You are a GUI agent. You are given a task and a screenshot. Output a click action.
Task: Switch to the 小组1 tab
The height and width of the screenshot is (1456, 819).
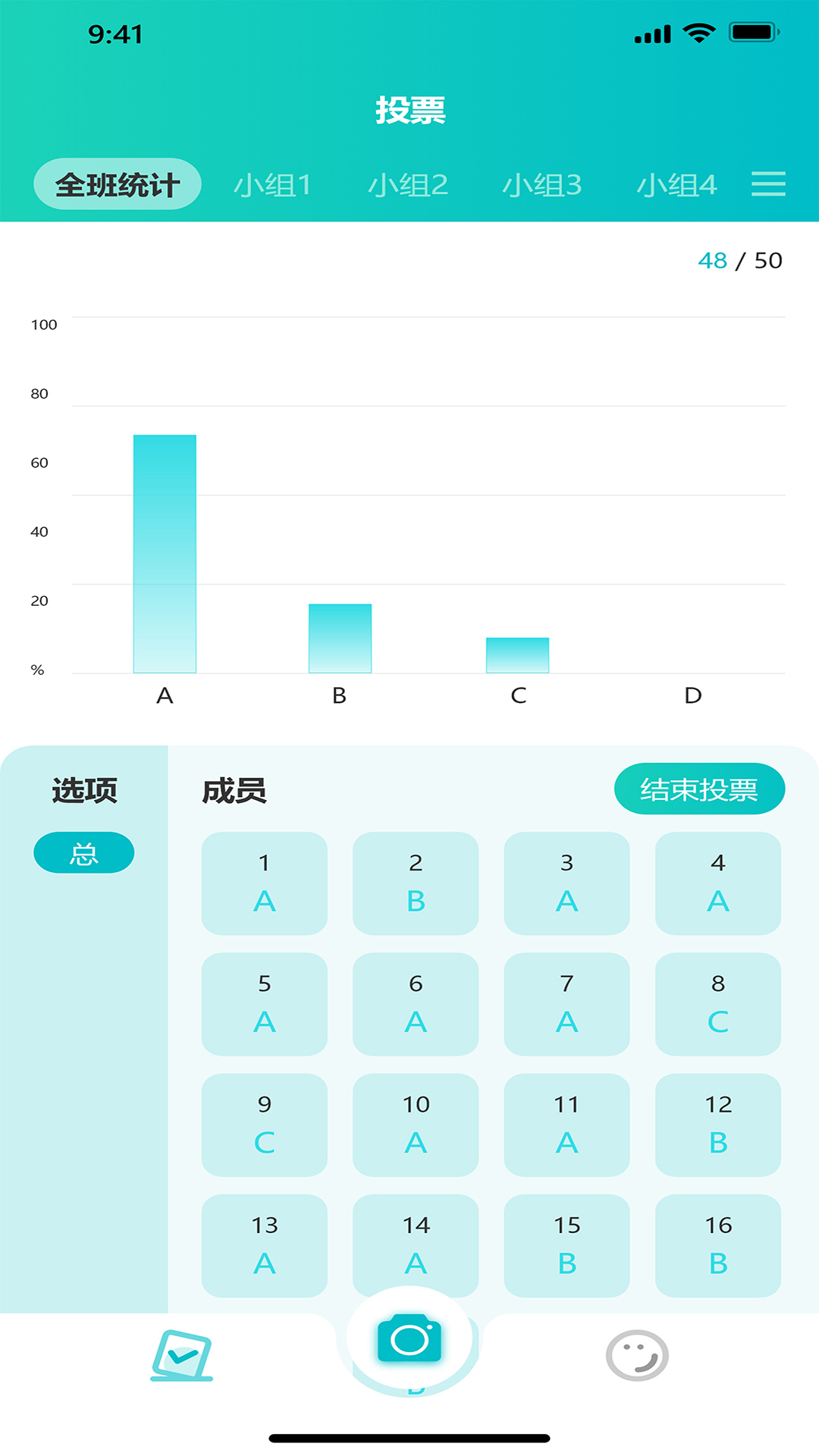tap(272, 184)
